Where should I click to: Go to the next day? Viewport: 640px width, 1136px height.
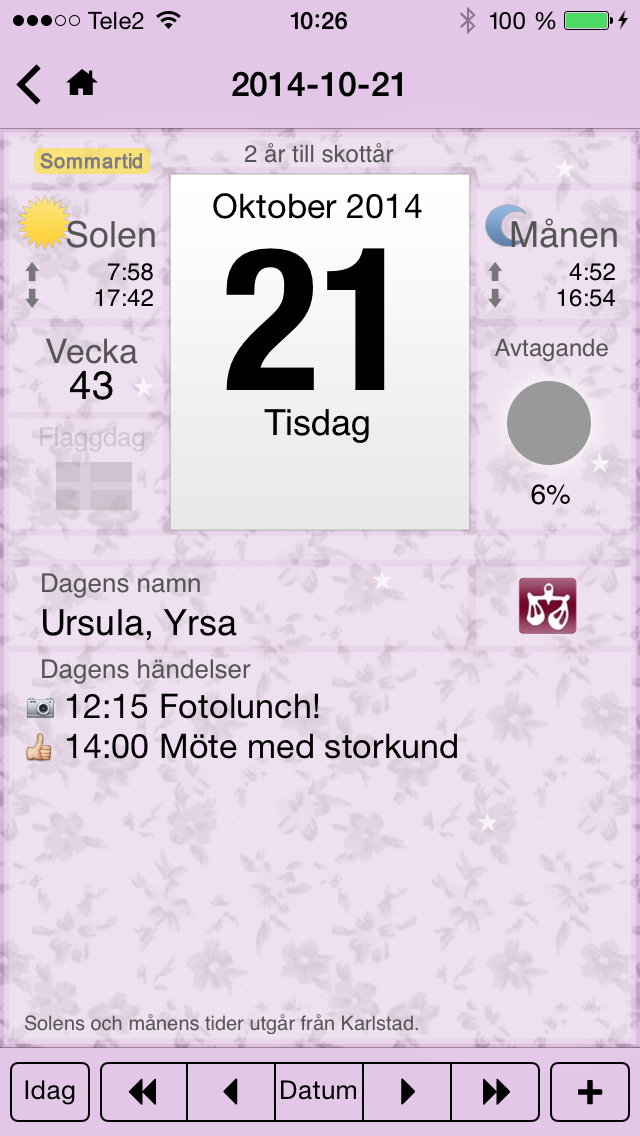[407, 1091]
